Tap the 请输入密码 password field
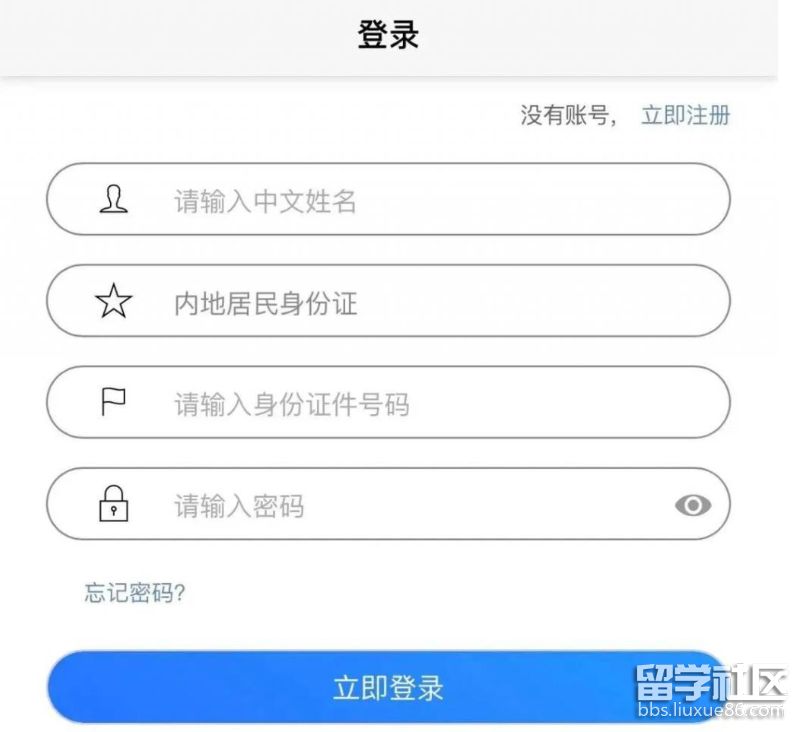The image size is (801, 732). coord(400,505)
